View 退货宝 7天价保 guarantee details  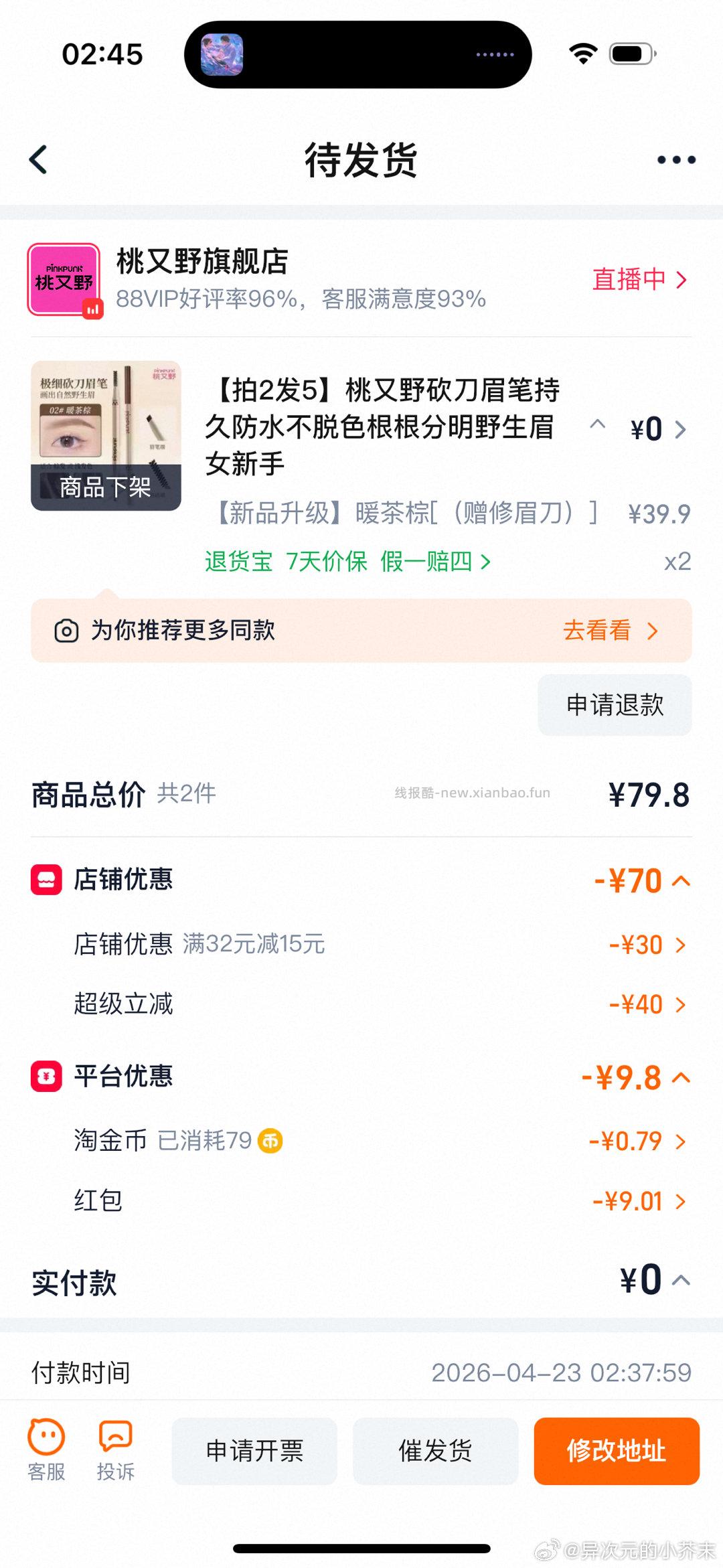pos(347,561)
